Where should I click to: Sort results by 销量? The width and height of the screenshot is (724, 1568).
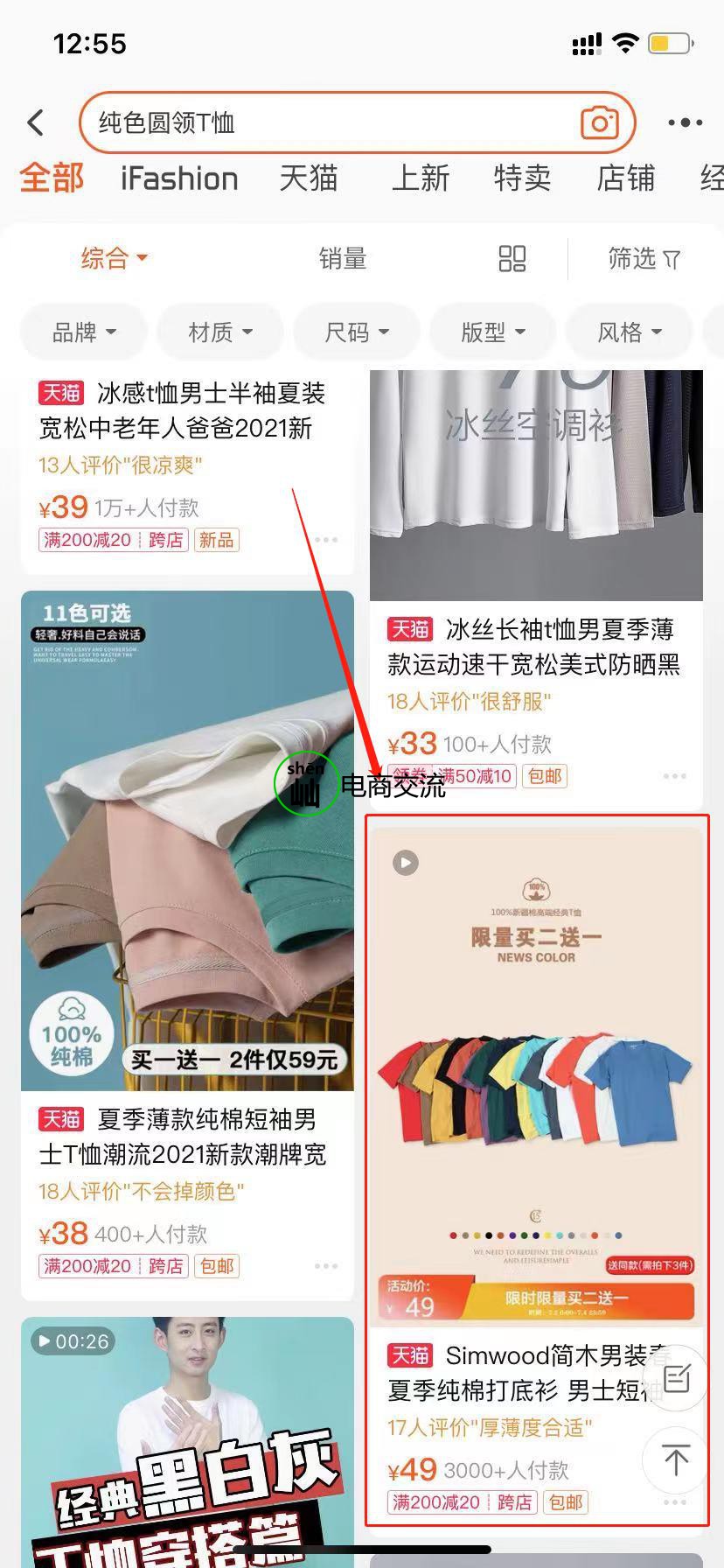[x=342, y=258]
